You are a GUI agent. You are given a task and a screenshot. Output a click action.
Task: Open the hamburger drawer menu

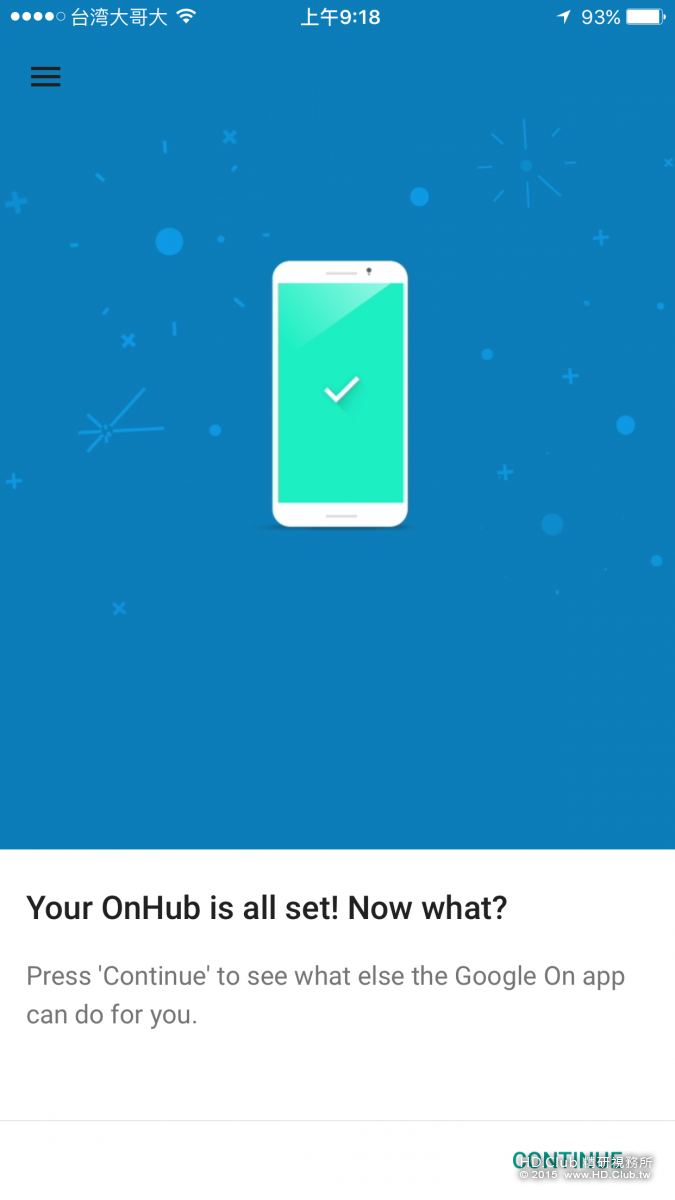(x=46, y=77)
